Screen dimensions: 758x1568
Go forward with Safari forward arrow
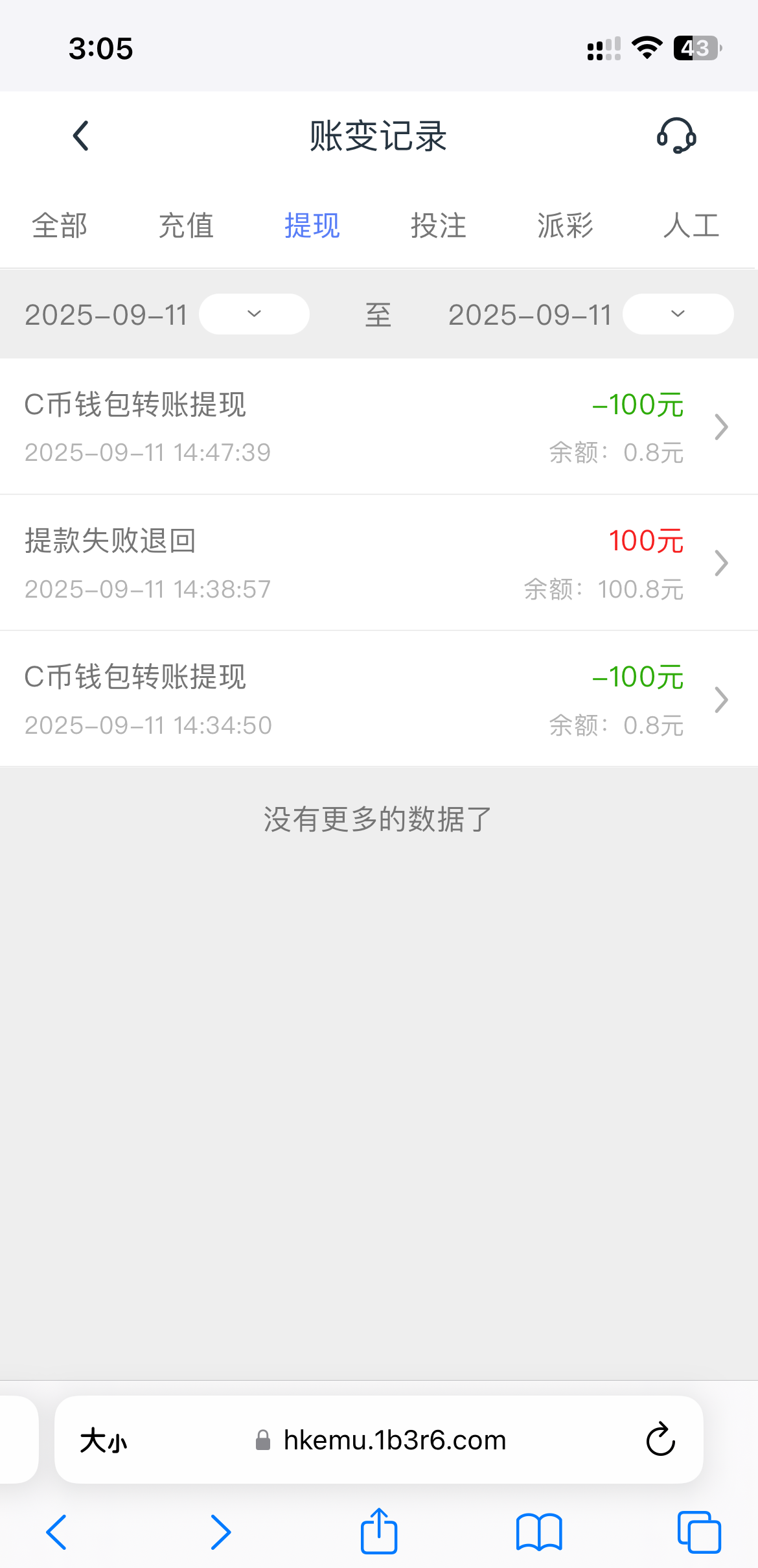coord(220,1532)
